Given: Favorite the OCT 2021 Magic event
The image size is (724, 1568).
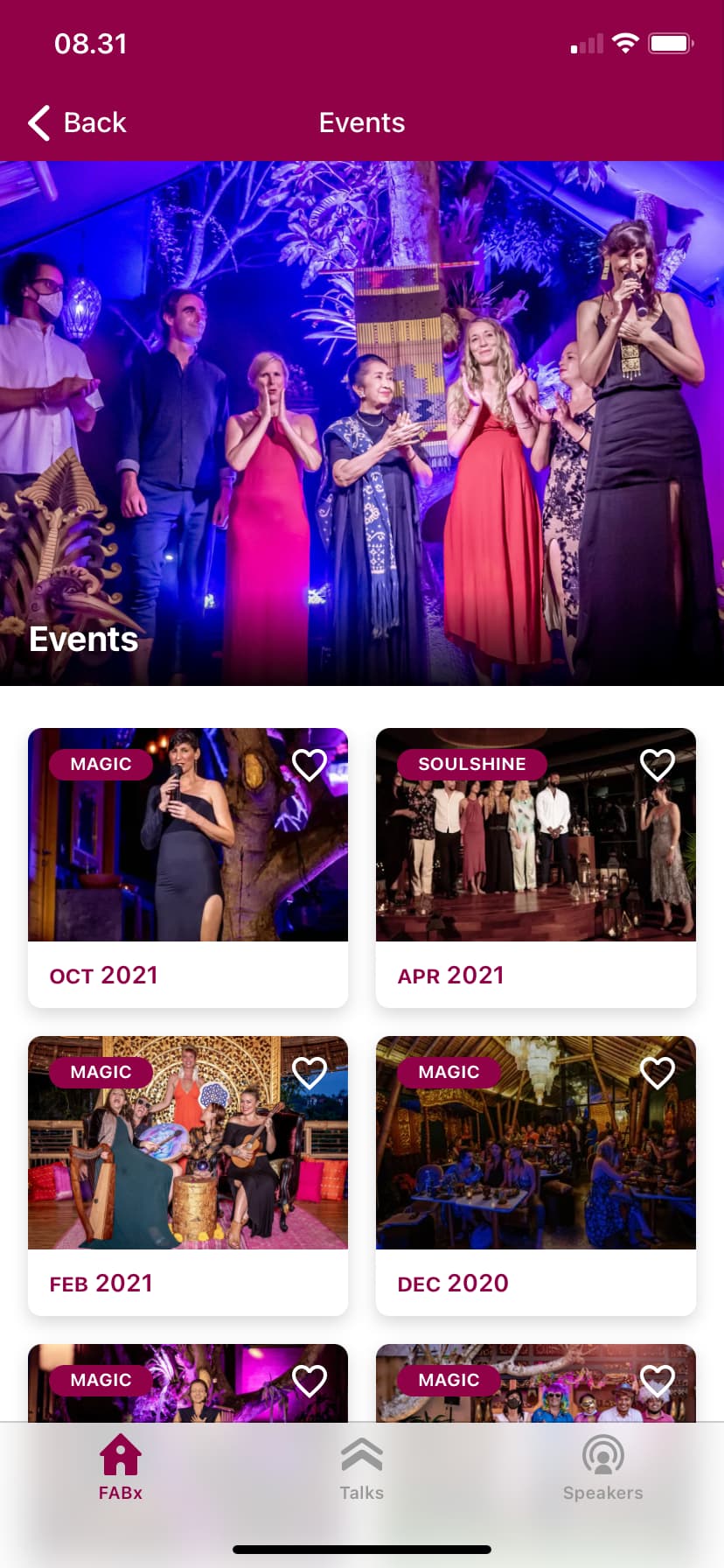Looking at the screenshot, I should (310, 765).
